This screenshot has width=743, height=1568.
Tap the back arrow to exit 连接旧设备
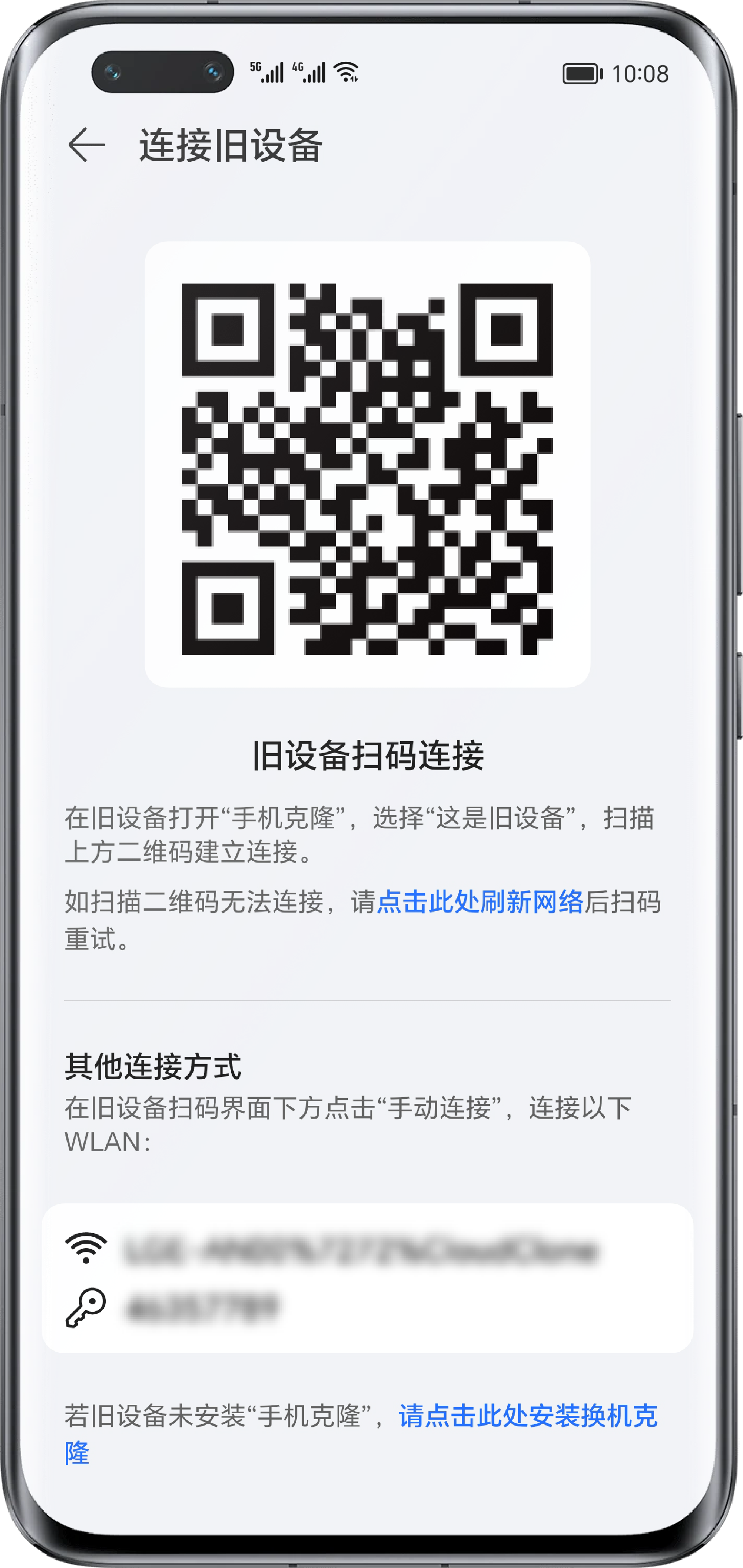[x=87, y=145]
